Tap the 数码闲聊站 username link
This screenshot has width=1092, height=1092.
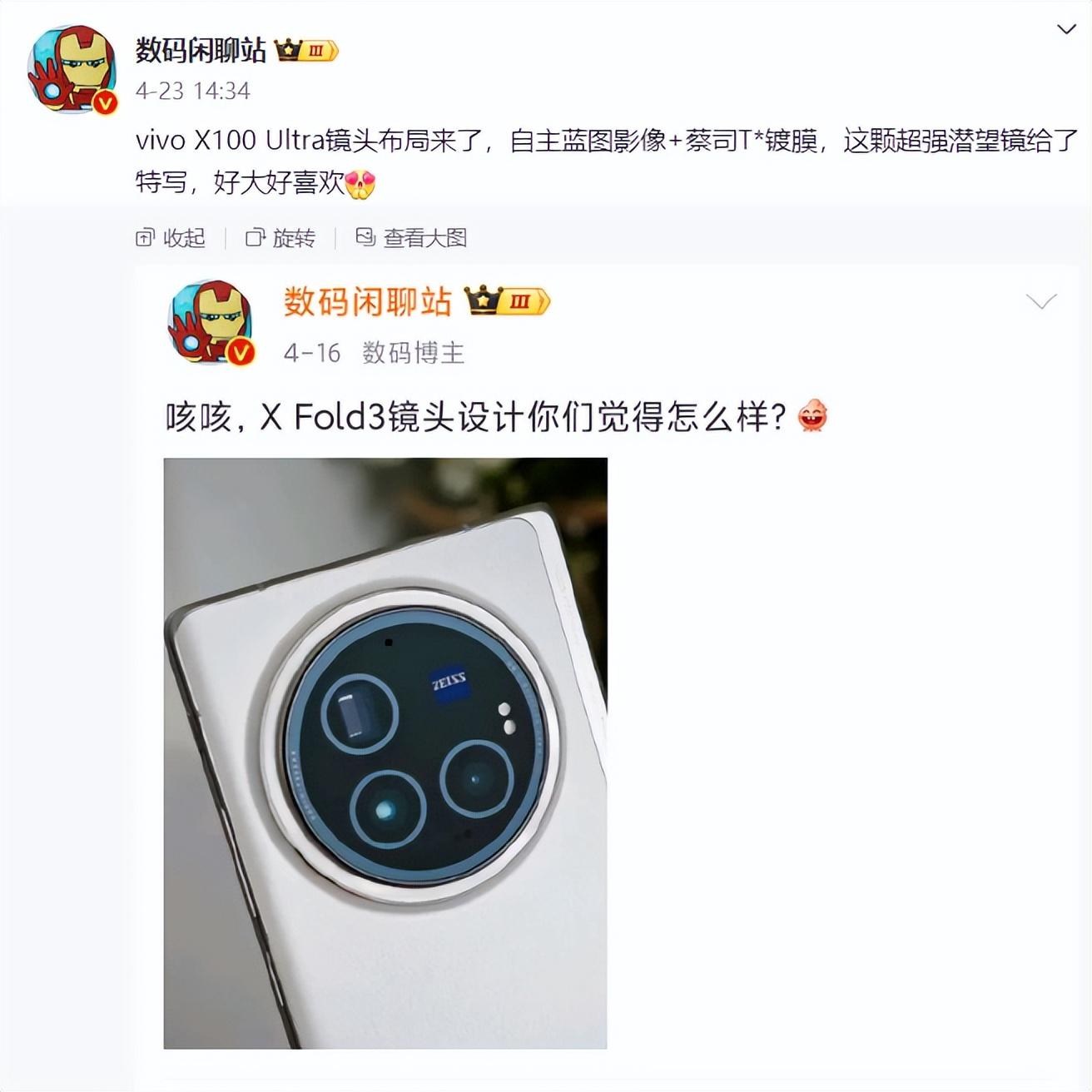pos(201,50)
